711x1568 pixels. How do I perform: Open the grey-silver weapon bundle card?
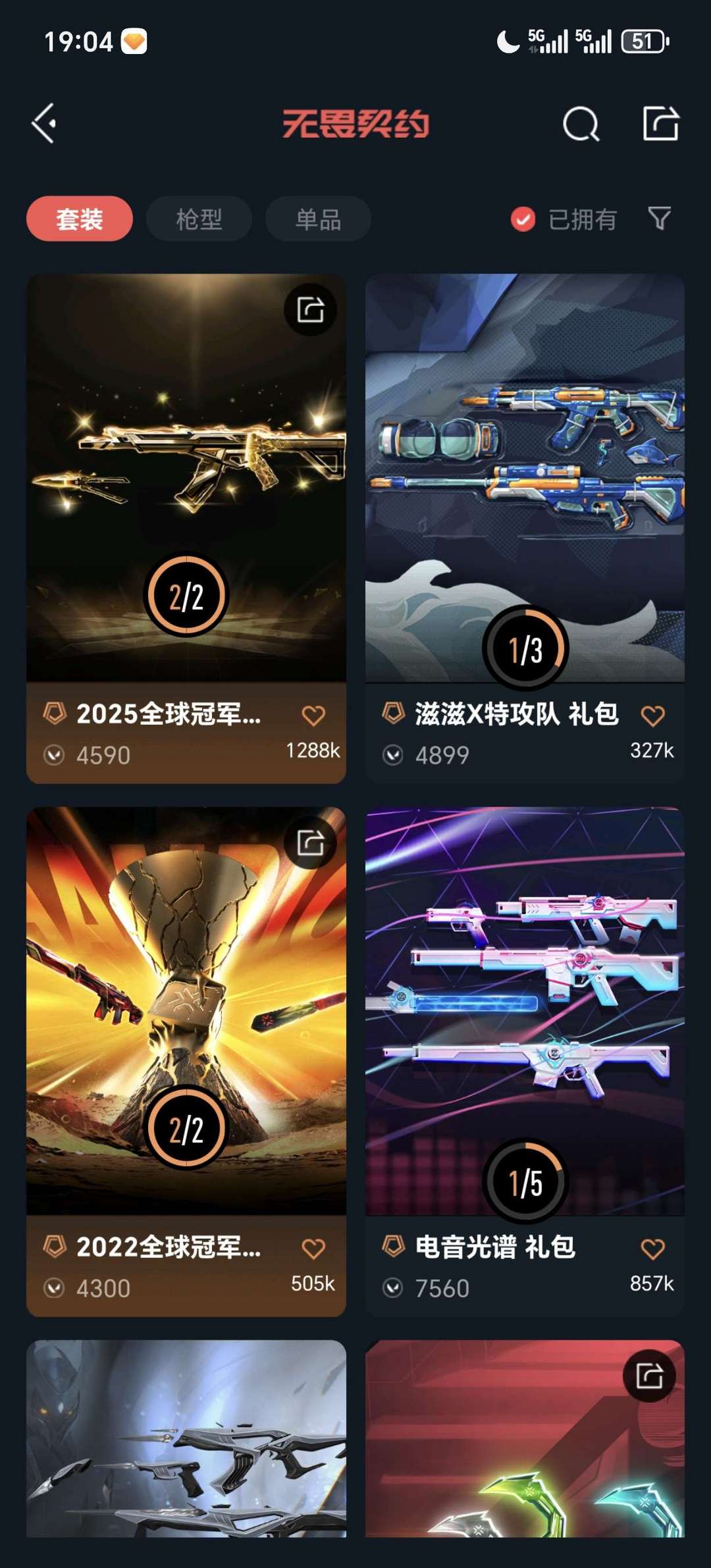pyautogui.click(x=186, y=1439)
